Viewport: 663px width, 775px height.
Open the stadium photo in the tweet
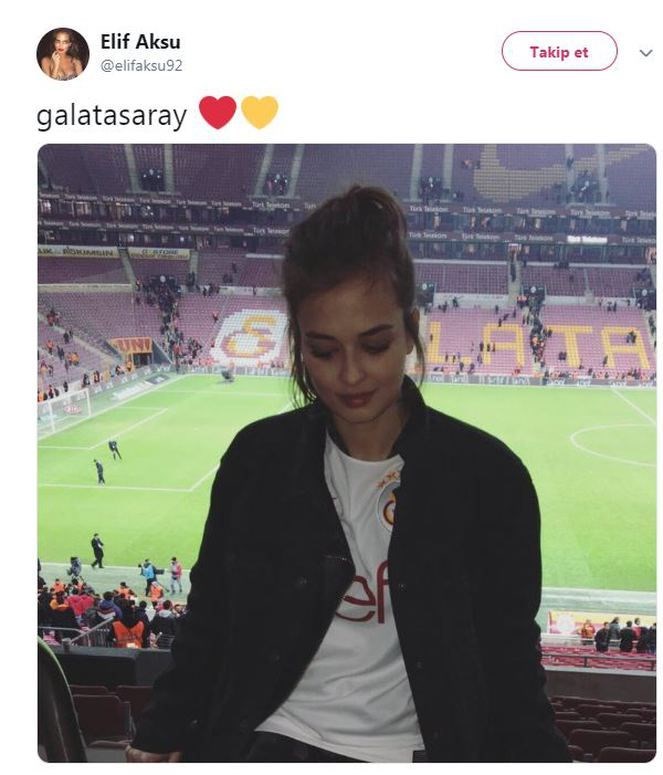tap(347, 452)
